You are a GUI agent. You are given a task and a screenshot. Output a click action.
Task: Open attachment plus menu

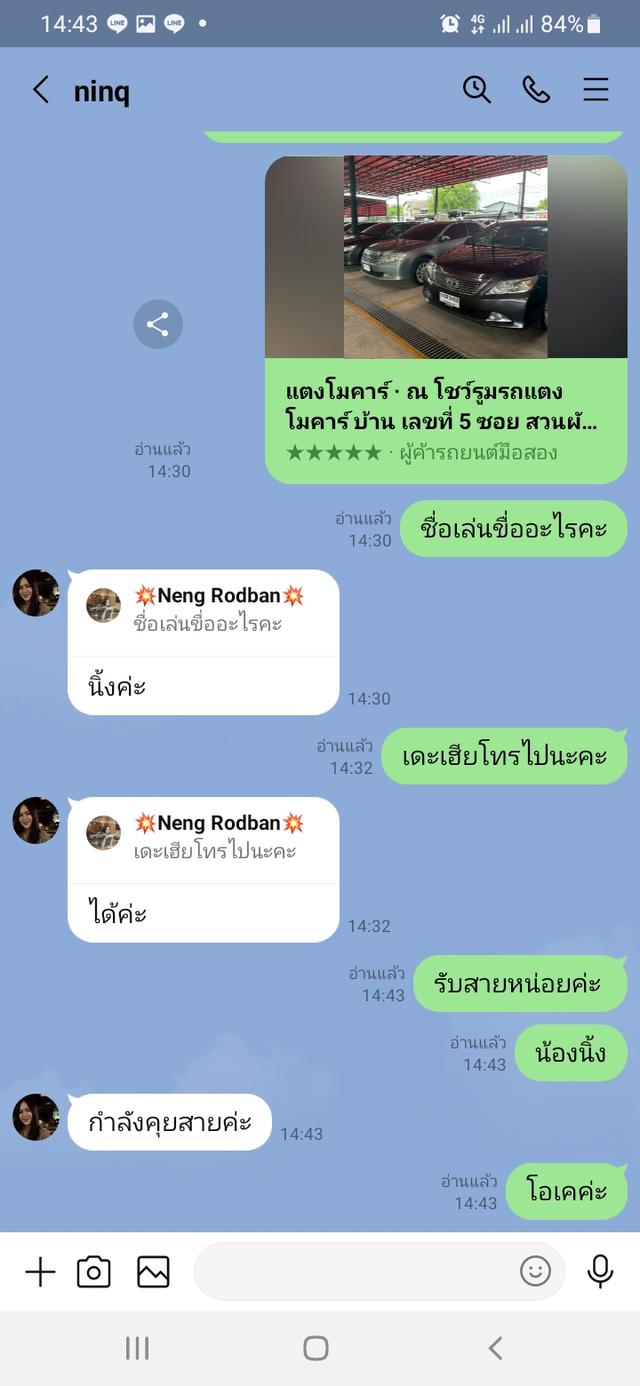(40, 1272)
